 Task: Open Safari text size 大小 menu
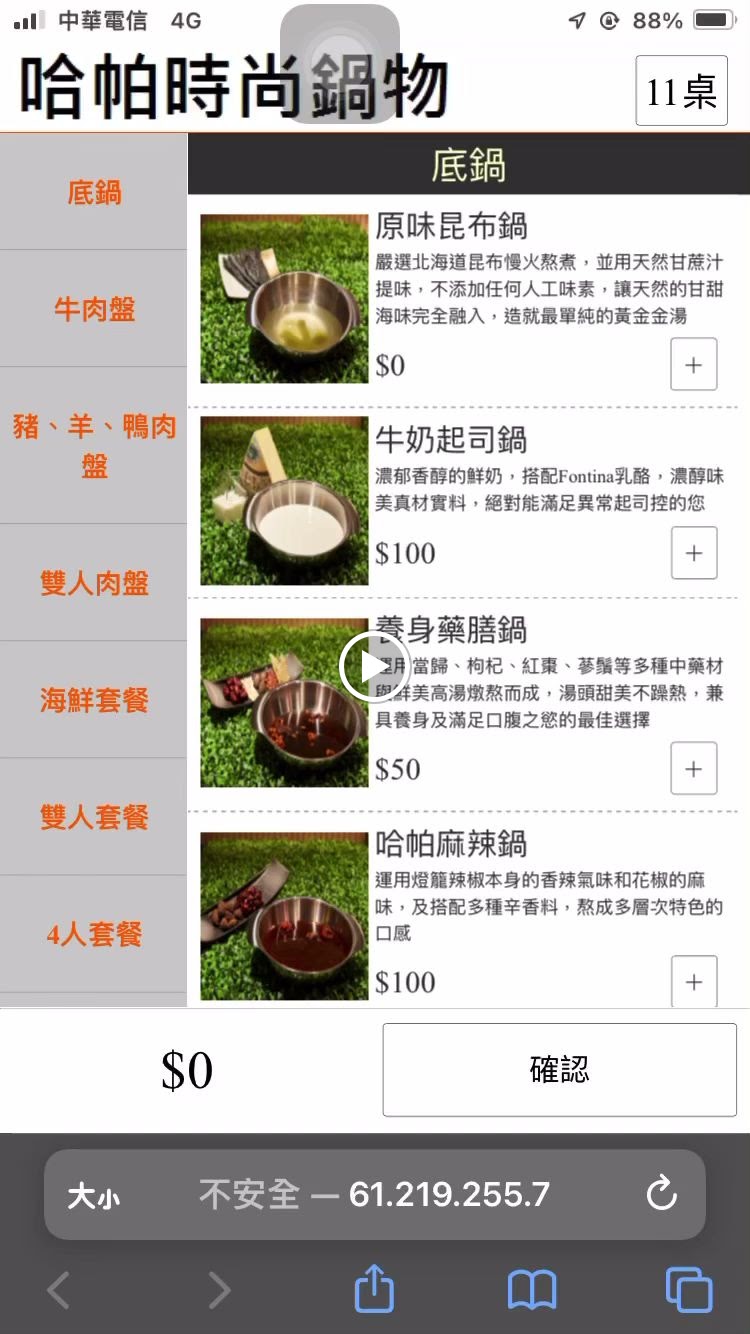point(94,1196)
